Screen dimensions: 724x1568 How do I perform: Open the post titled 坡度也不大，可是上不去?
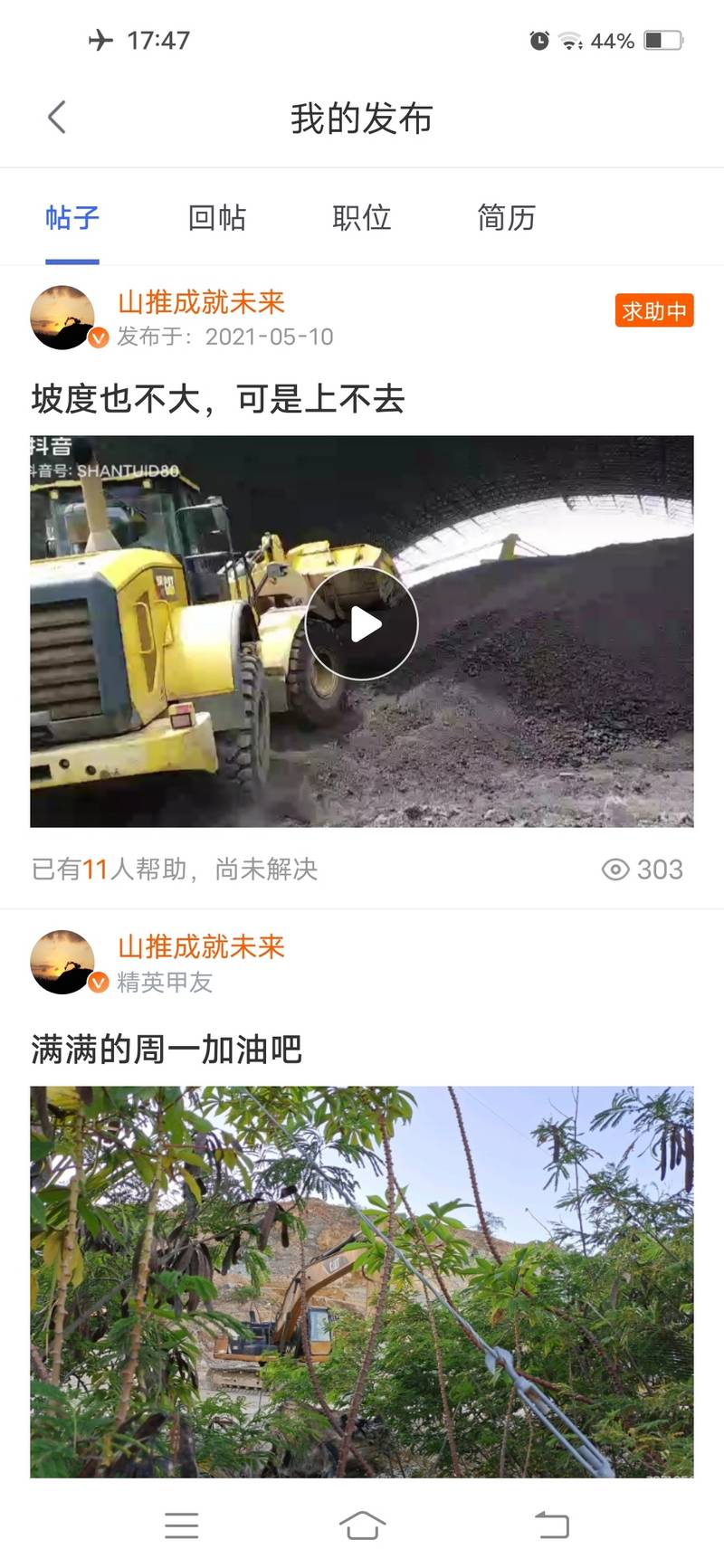coord(217,399)
